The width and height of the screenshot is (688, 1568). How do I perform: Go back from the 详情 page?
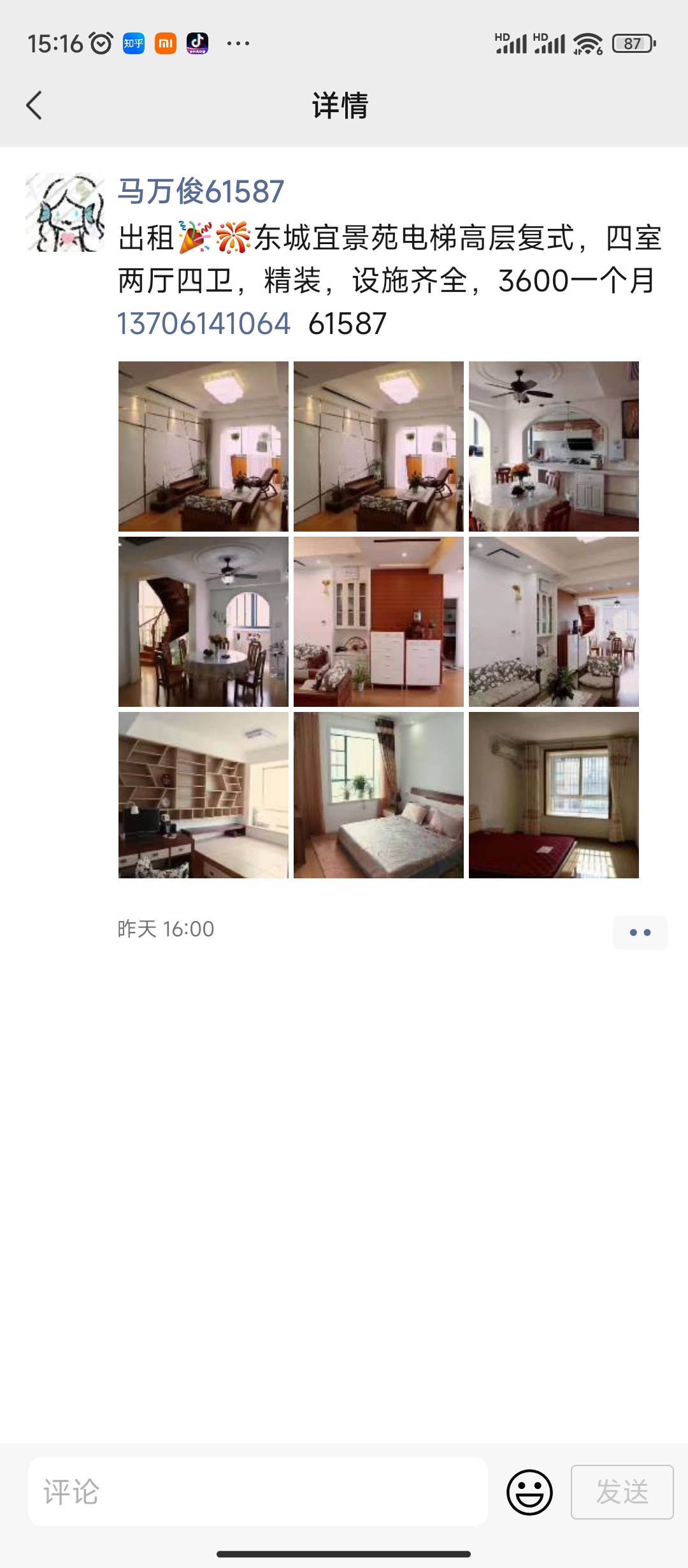click(34, 105)
